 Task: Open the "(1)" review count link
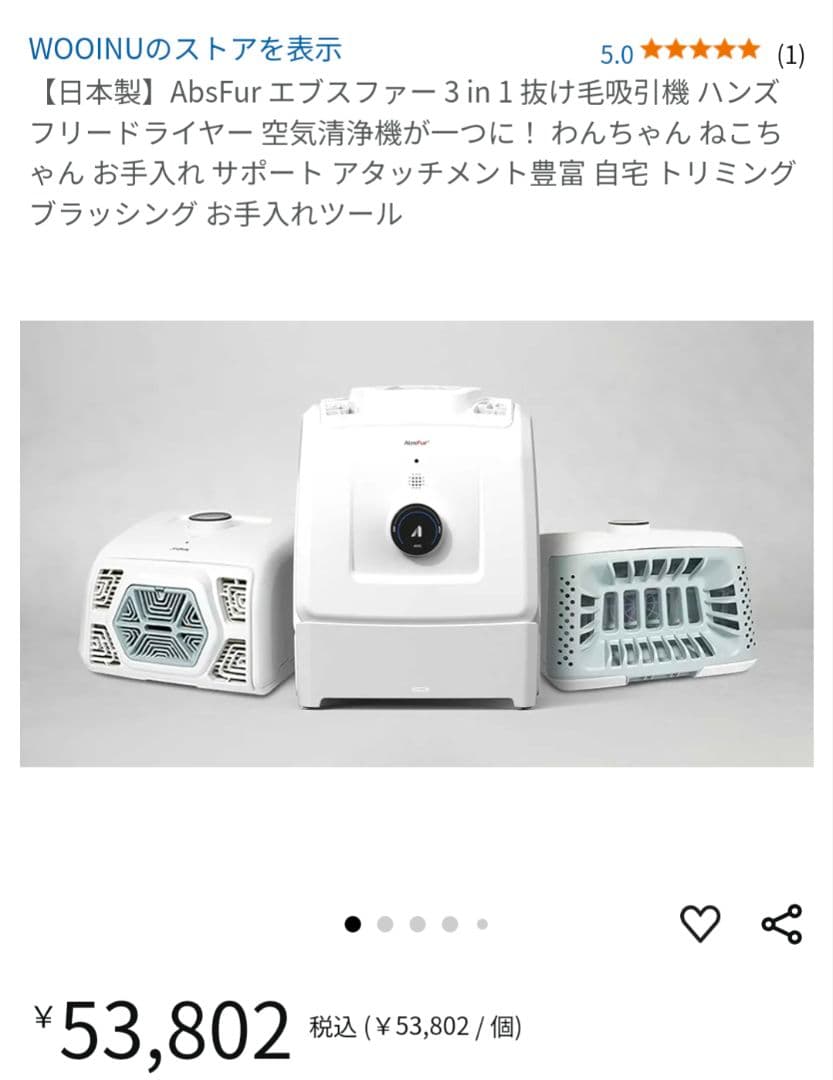click(x=789, y=47)
